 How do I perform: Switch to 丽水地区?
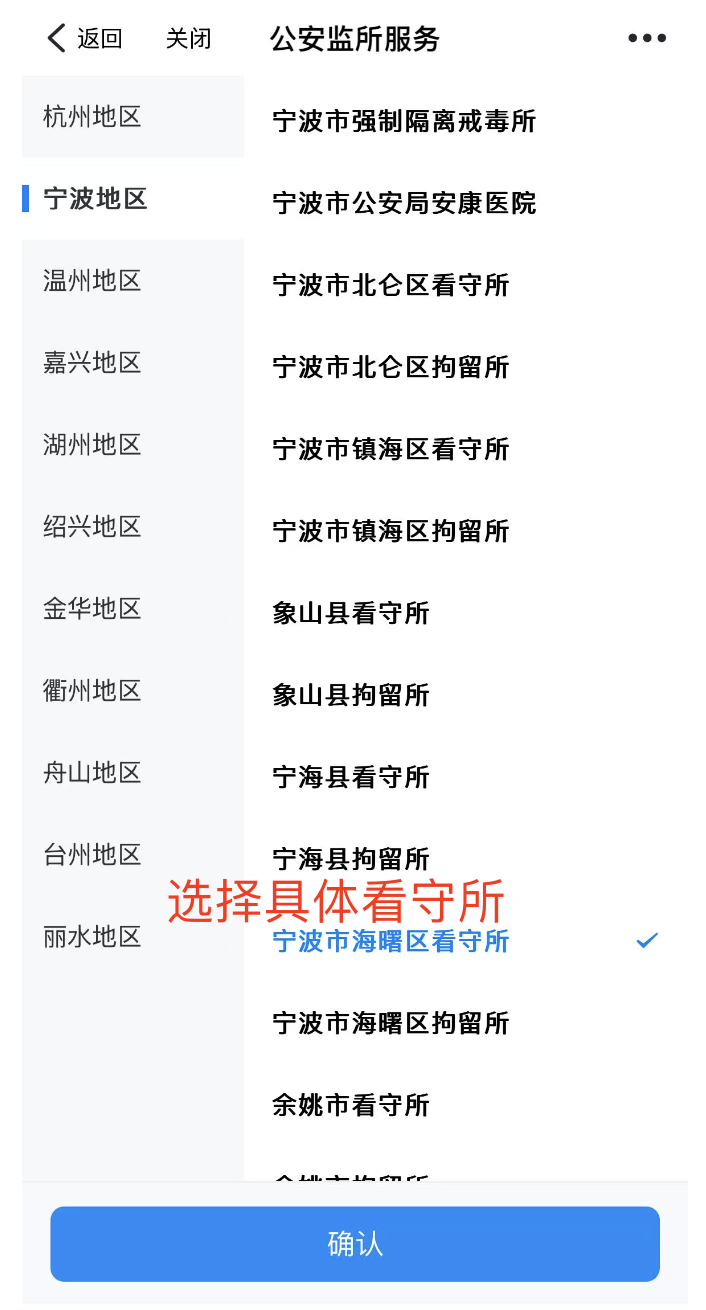[x=133, y=937]
